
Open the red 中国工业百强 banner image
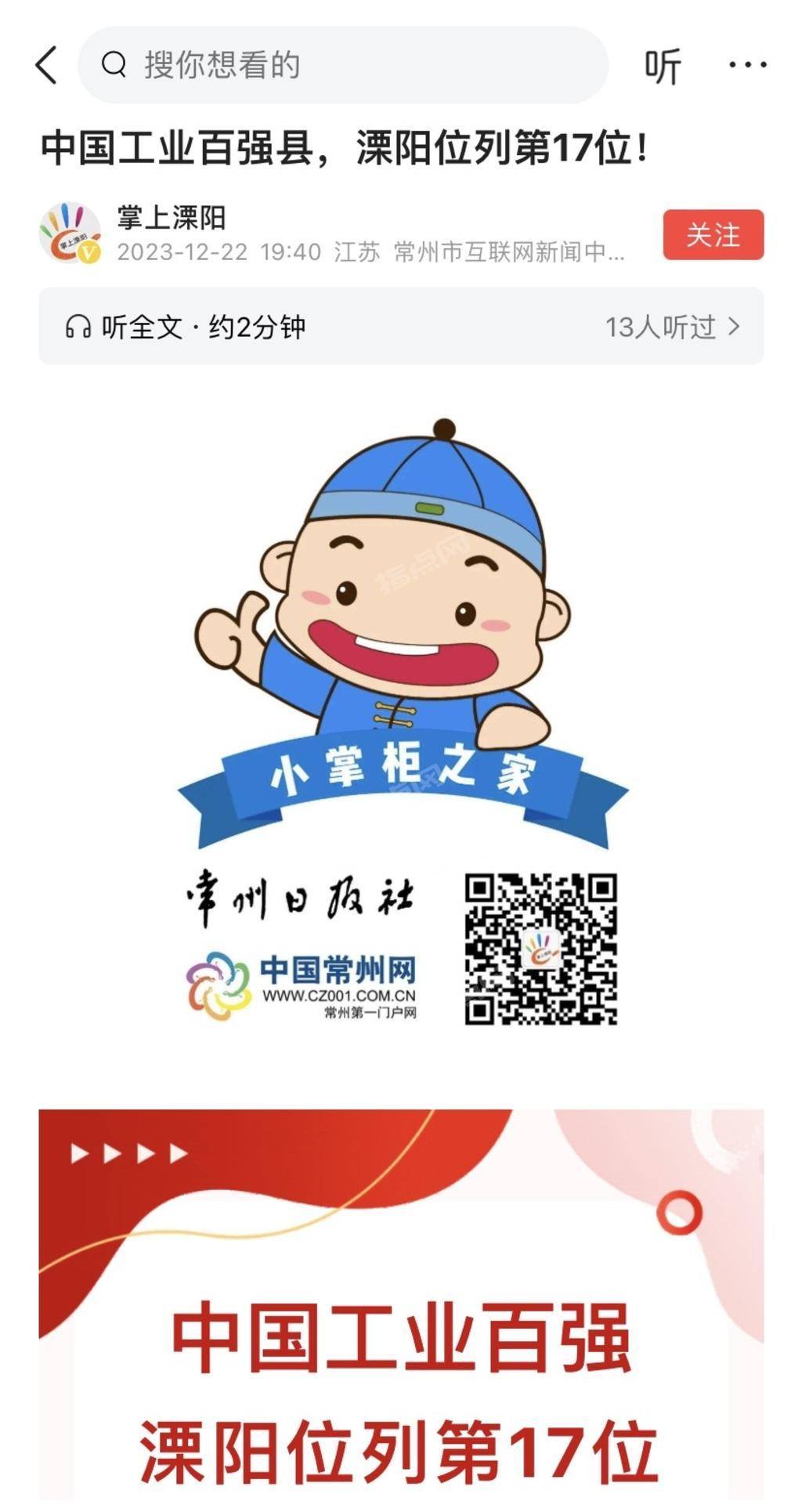(401, 1308)
